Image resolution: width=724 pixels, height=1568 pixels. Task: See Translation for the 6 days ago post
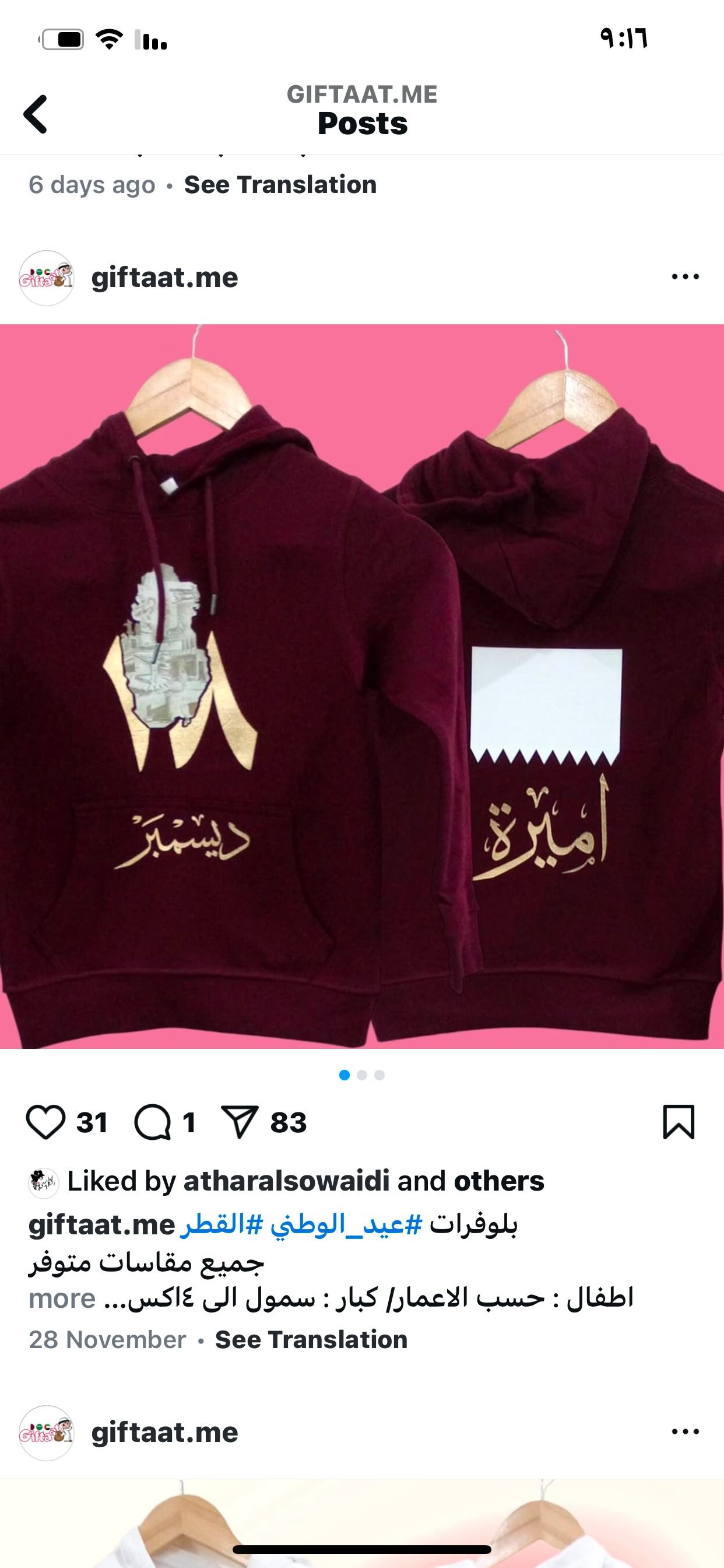click(x=280, y=184)
